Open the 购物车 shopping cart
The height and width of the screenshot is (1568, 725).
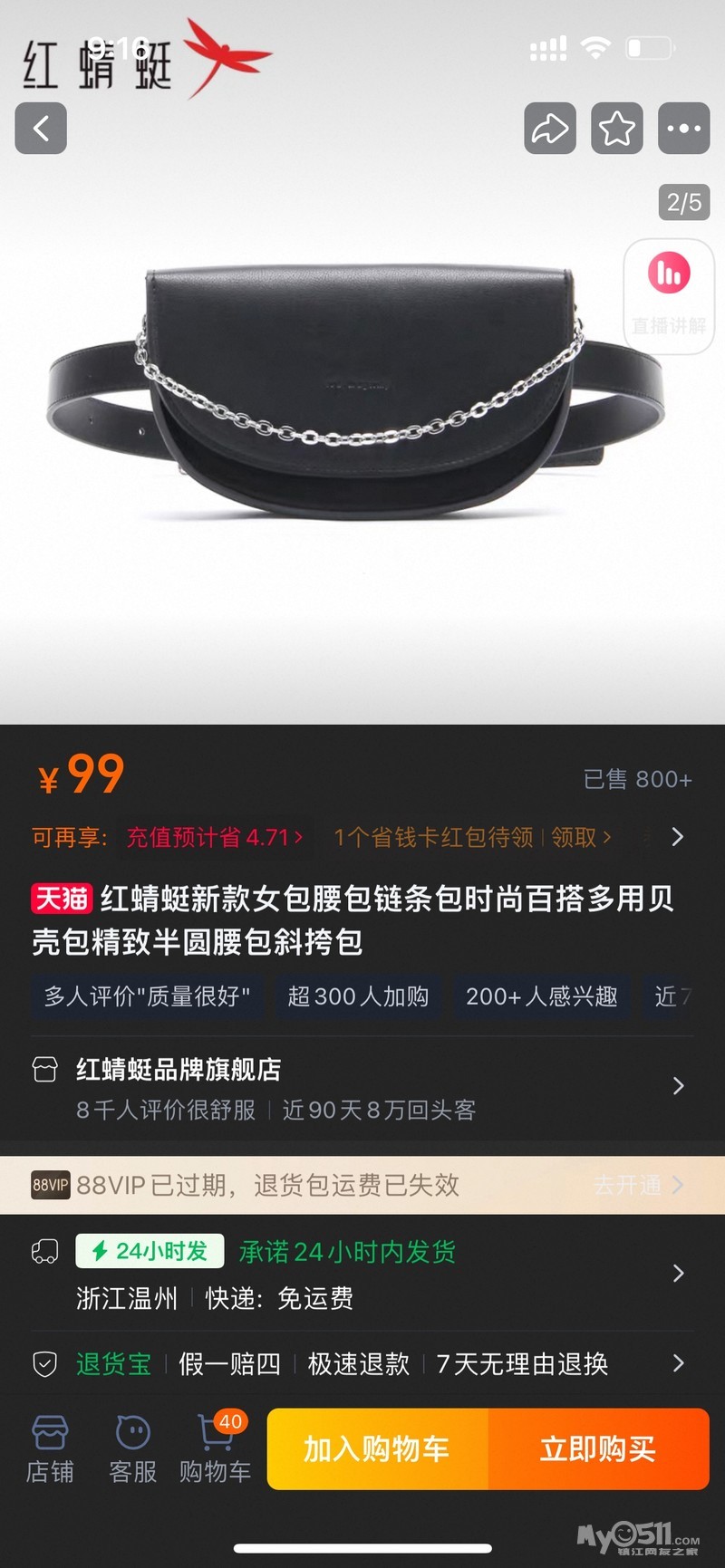(x=215, y=1448)
